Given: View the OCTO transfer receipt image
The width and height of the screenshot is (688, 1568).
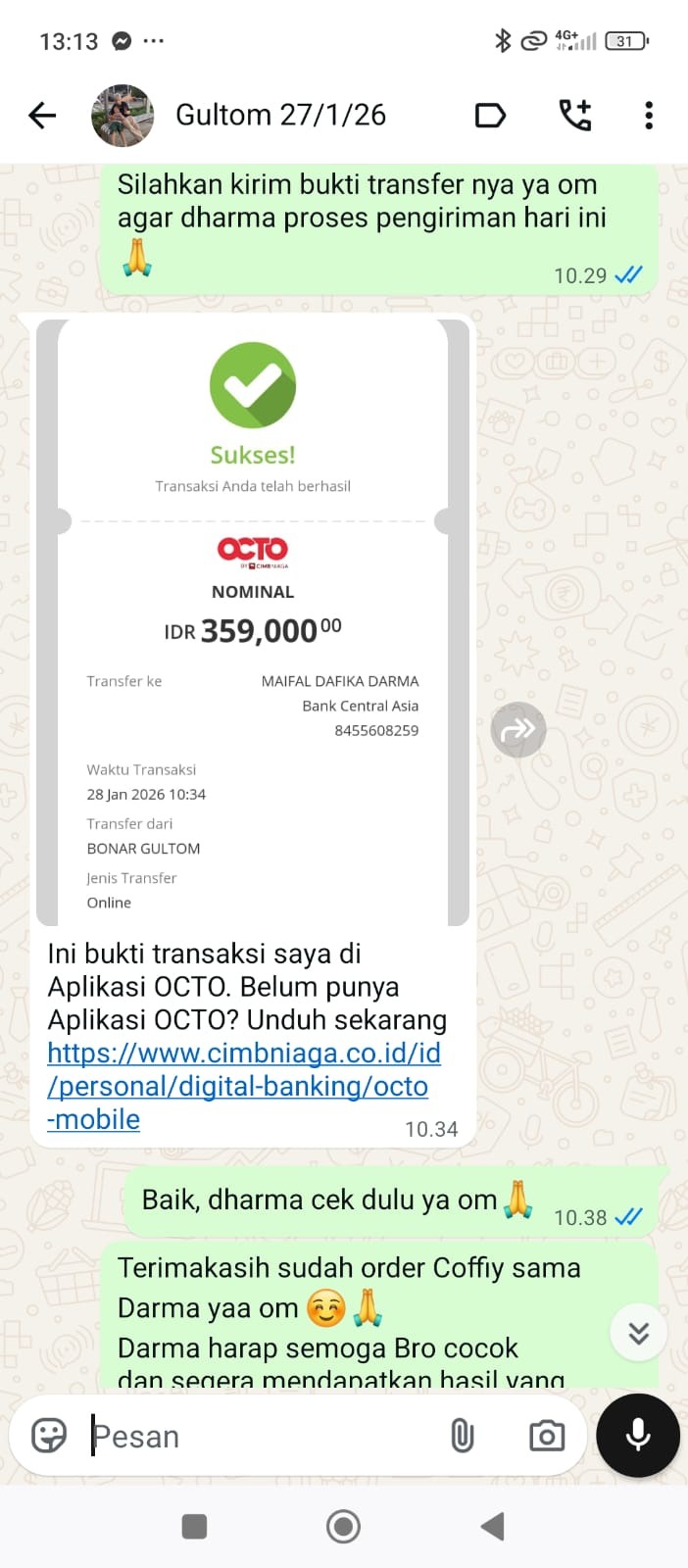Looking at the screenshot, I should coord(253,622).
